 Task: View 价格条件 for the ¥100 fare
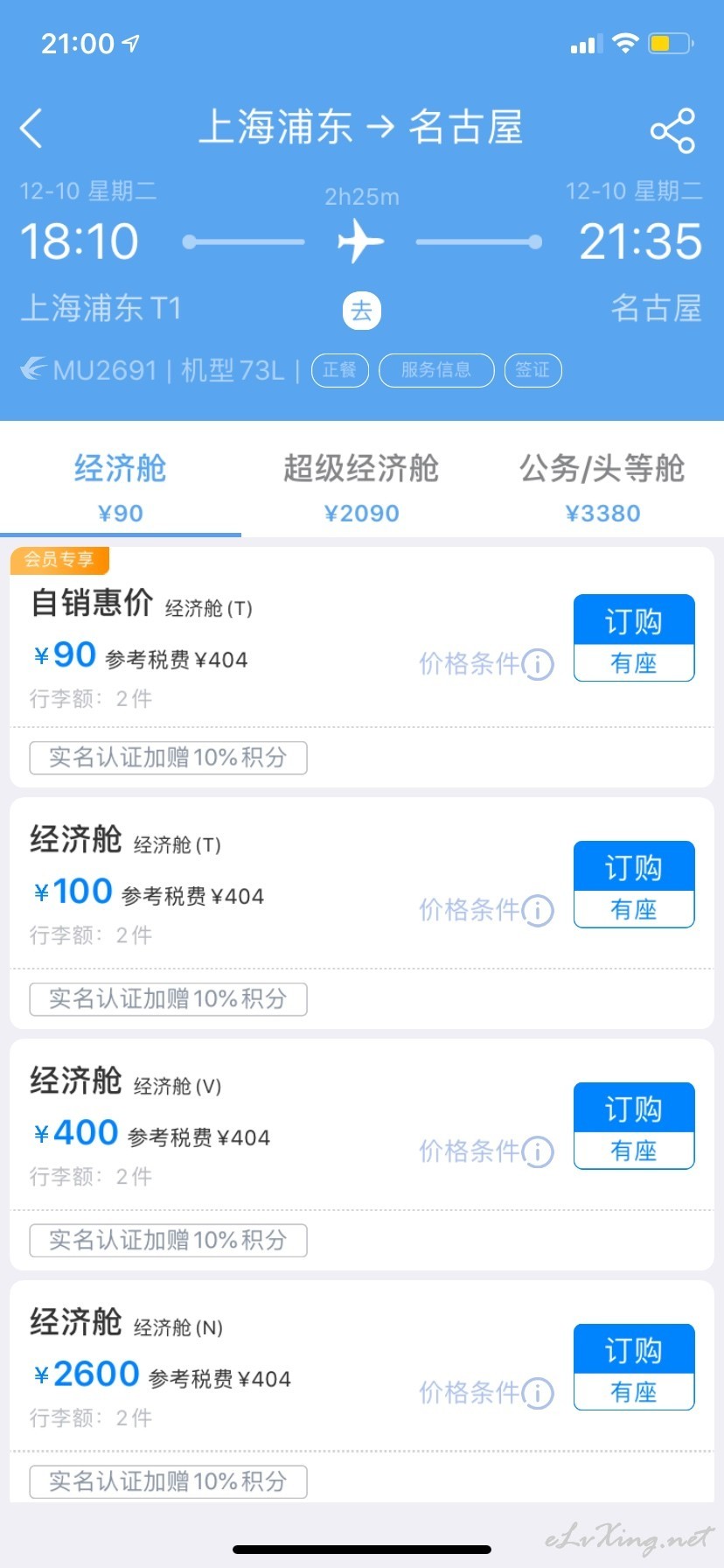tap(486, 910)
